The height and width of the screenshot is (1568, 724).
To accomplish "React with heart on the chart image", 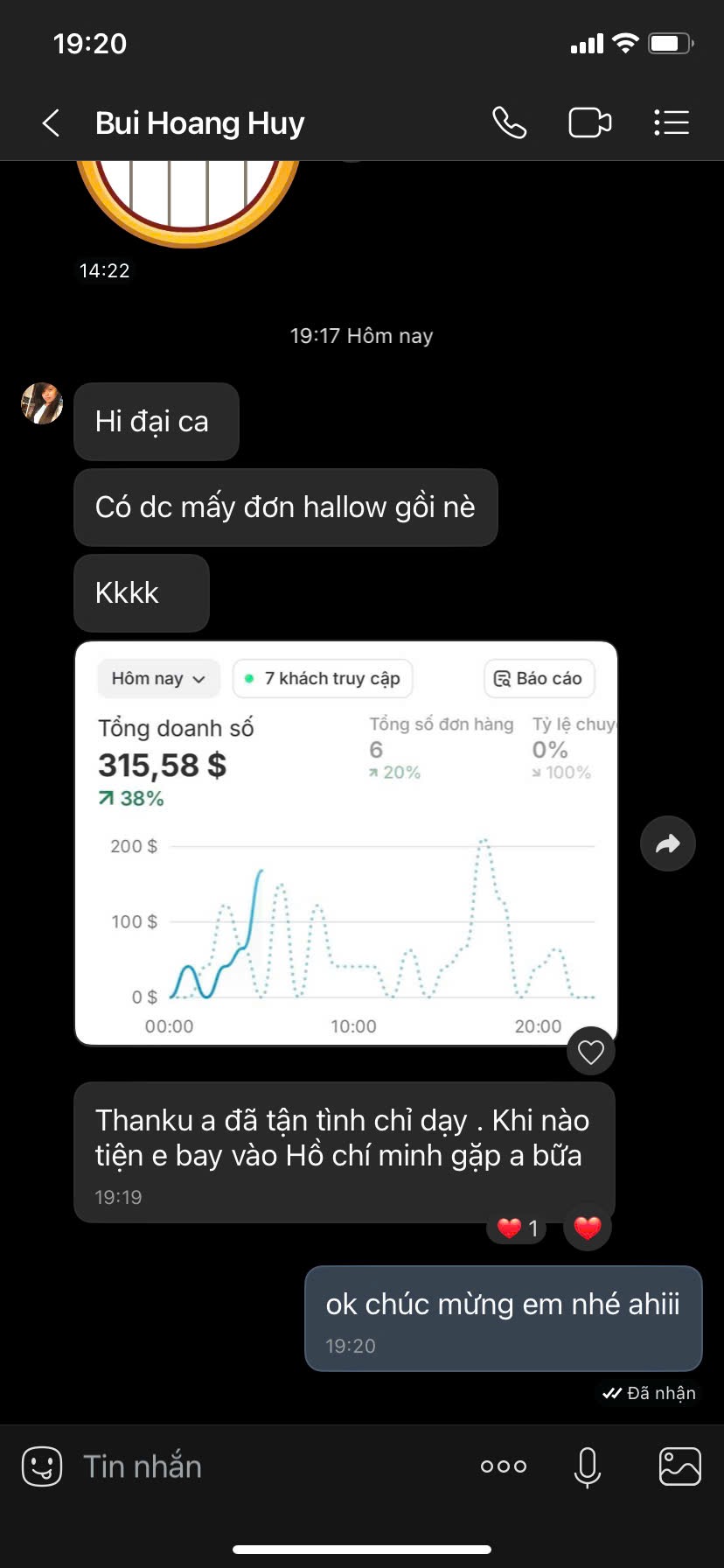I will pos(591,1052).
